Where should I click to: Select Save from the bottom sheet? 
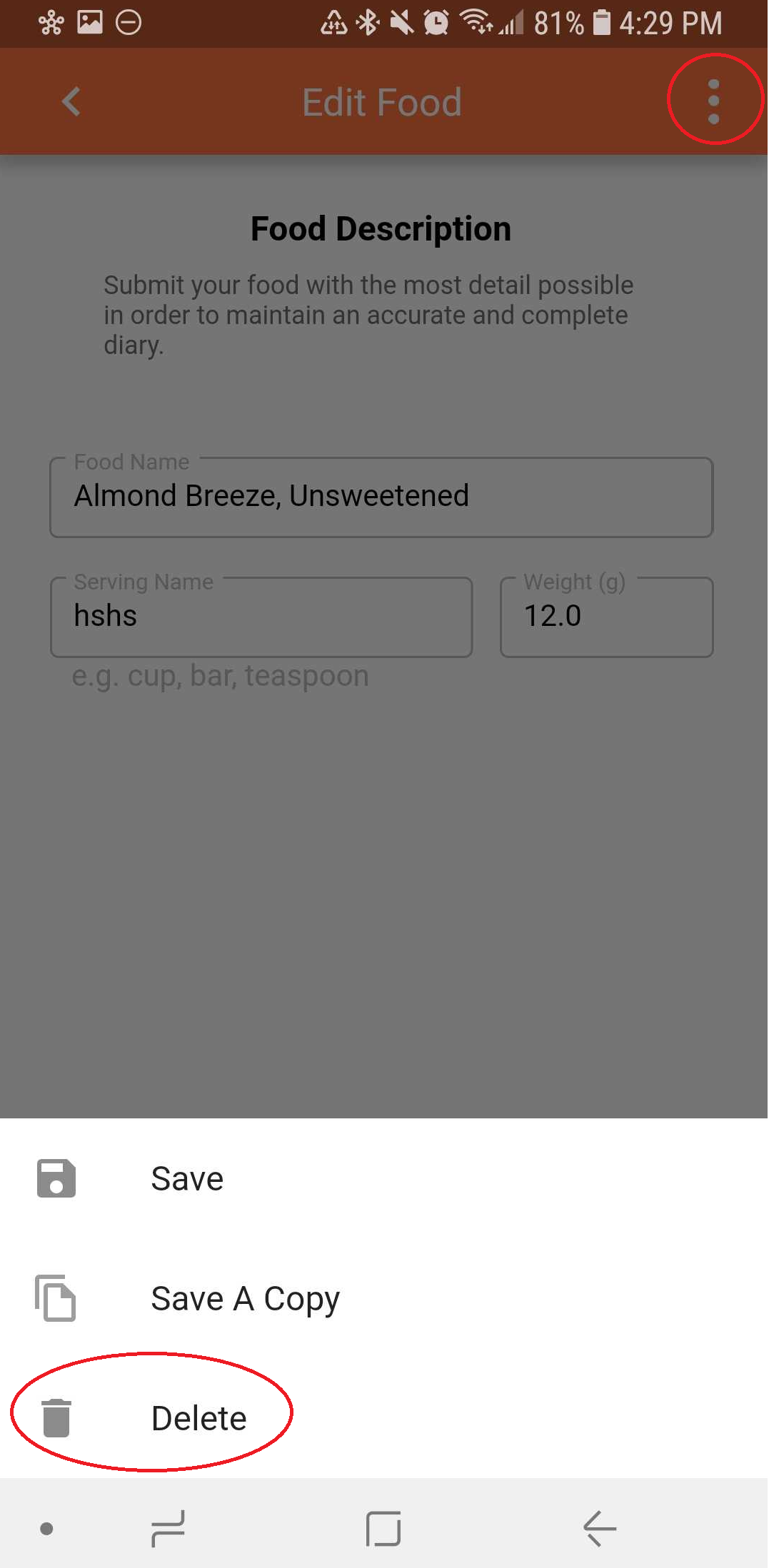187,1178
